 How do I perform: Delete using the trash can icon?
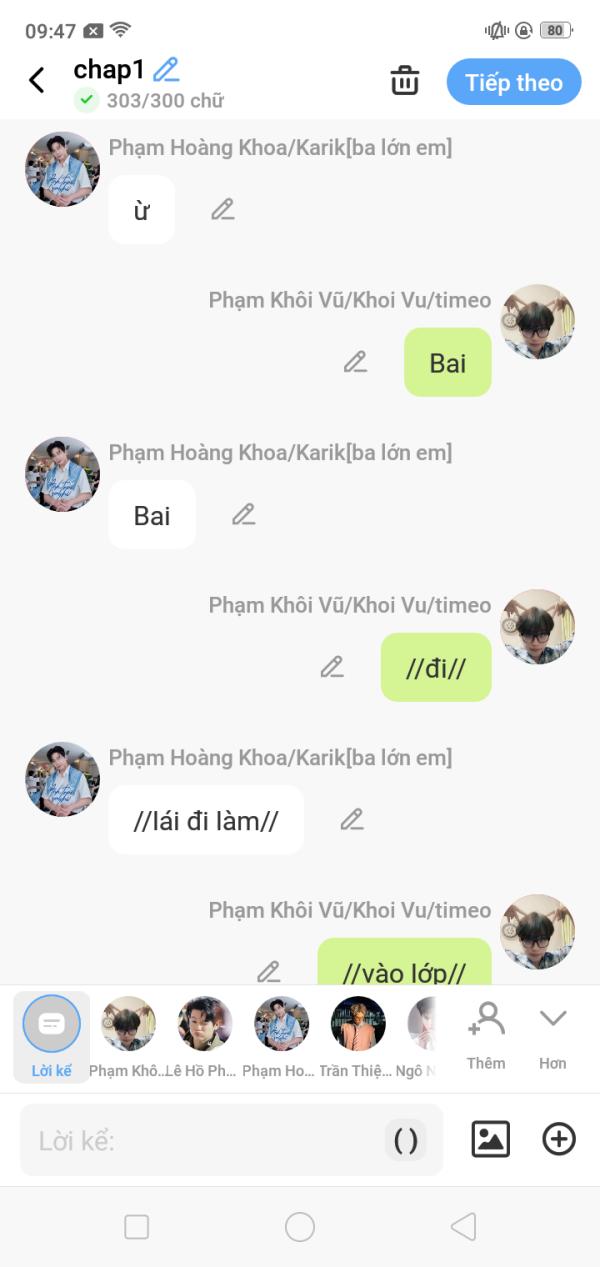click(x=404, y=81)
